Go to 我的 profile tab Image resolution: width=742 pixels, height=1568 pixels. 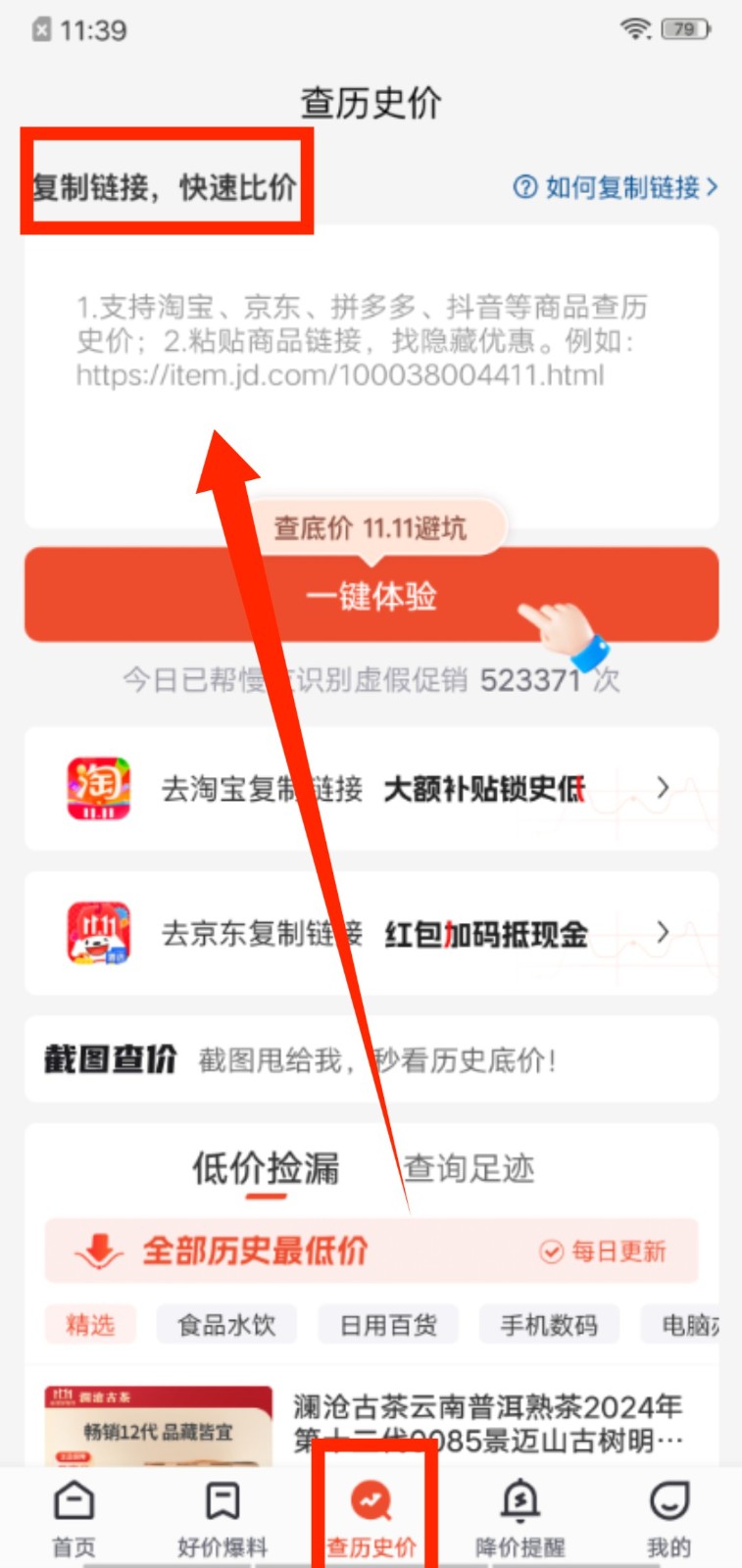(668, 1519)
